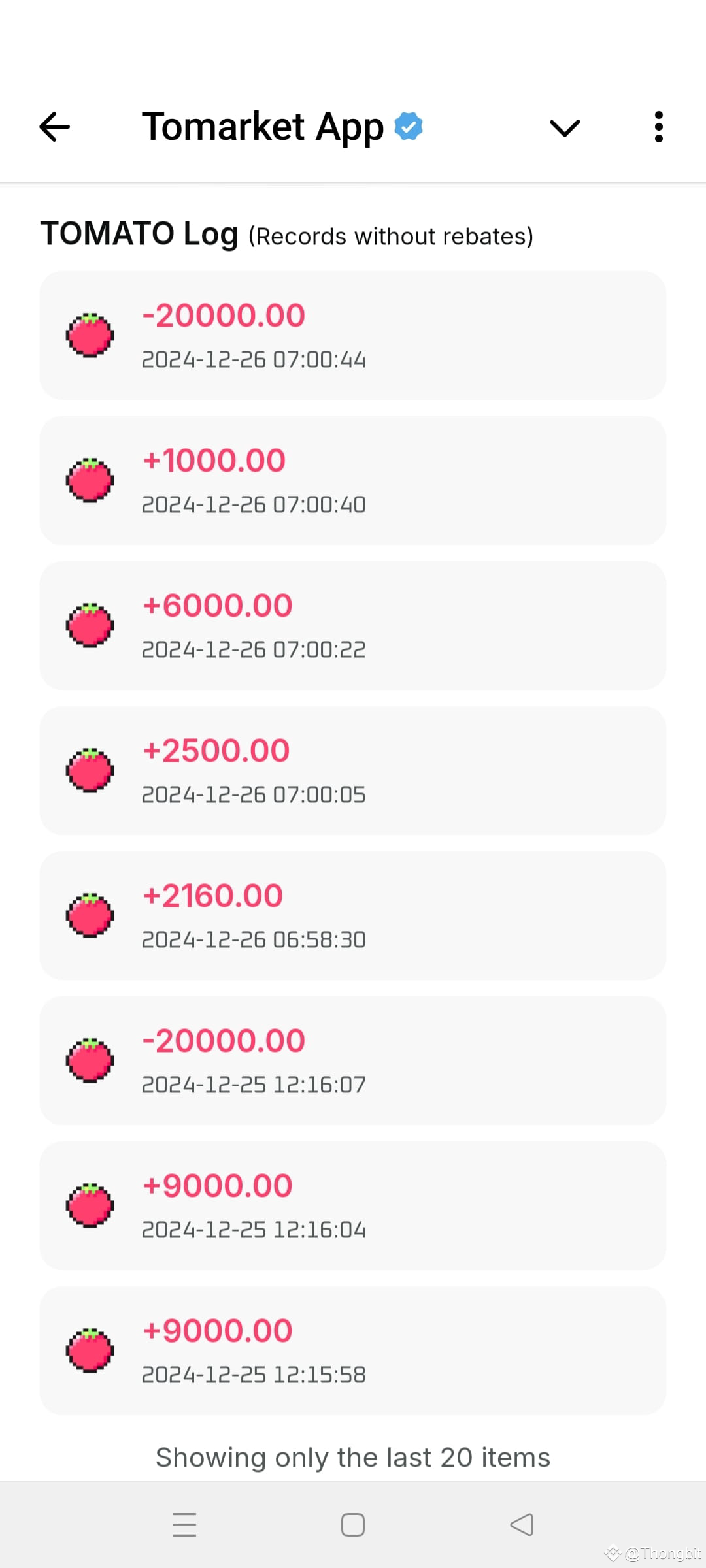The image size is (706, 1568).
Task: Click the tomato icon for the +6000.00 record
Action: 90,625
